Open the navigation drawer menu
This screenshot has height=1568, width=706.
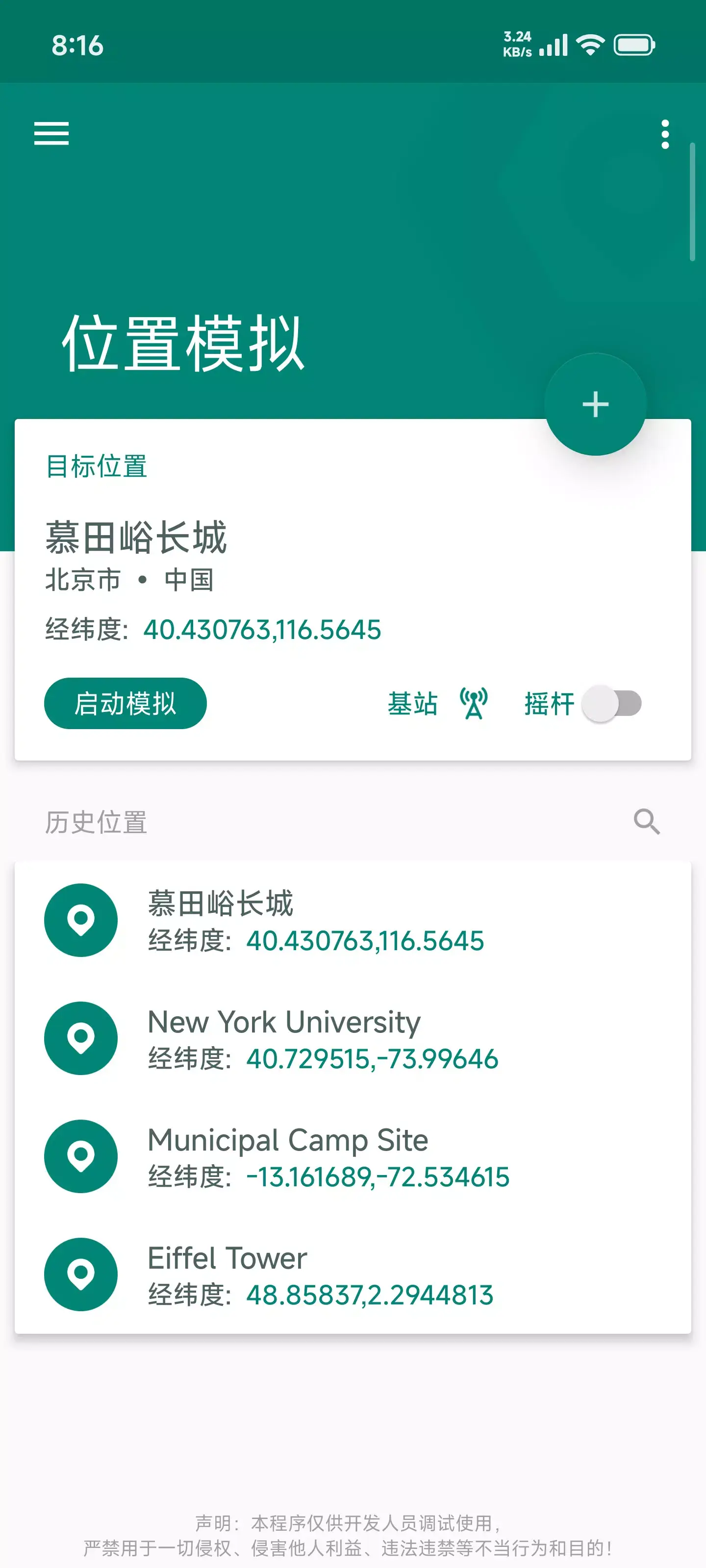tap(51, 134)
